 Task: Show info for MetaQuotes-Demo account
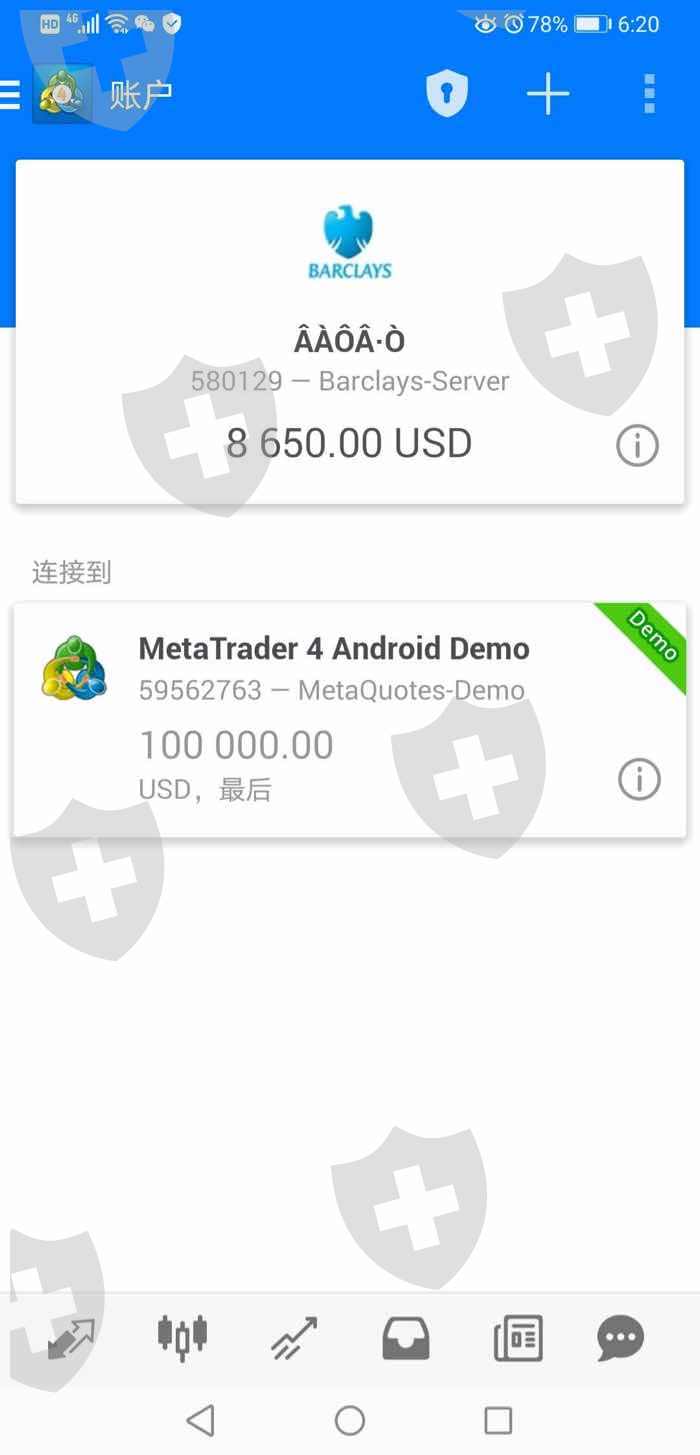pos(639,778)
